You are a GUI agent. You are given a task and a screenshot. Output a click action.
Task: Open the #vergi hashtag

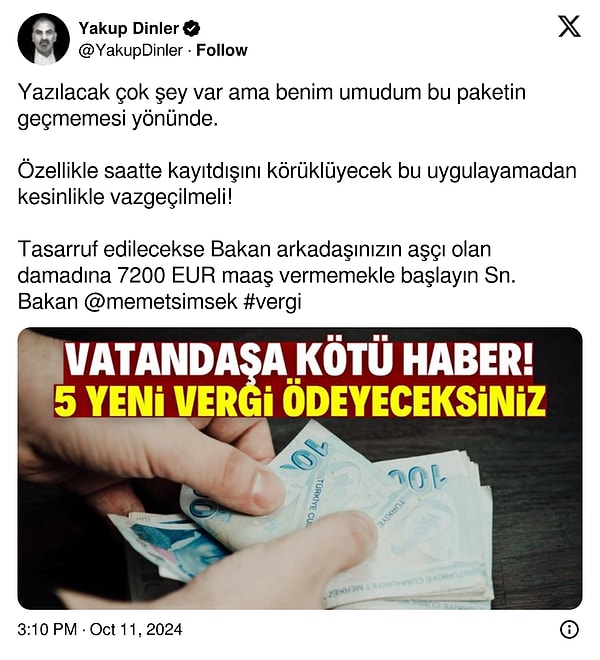click(272, 300)
